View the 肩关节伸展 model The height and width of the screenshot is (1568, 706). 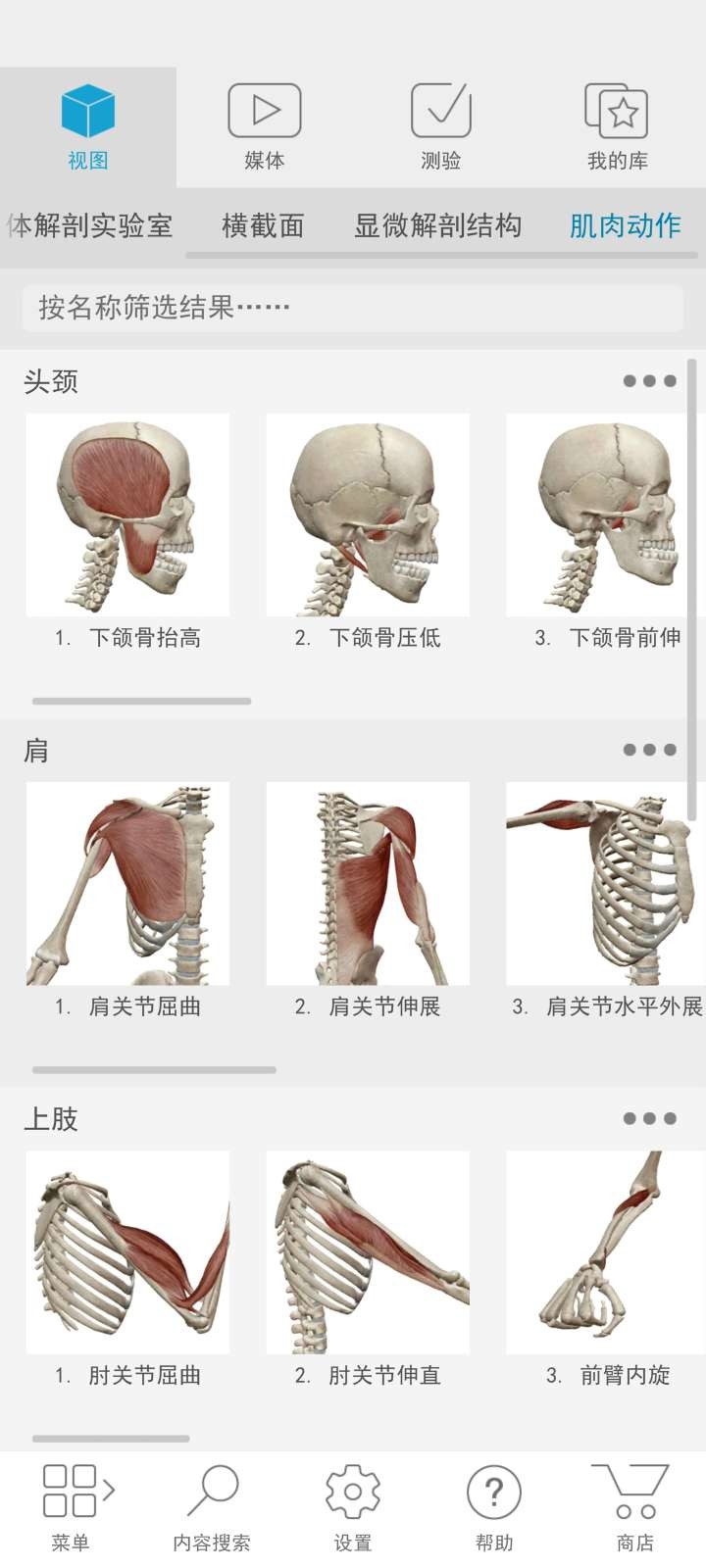point(368,884)
